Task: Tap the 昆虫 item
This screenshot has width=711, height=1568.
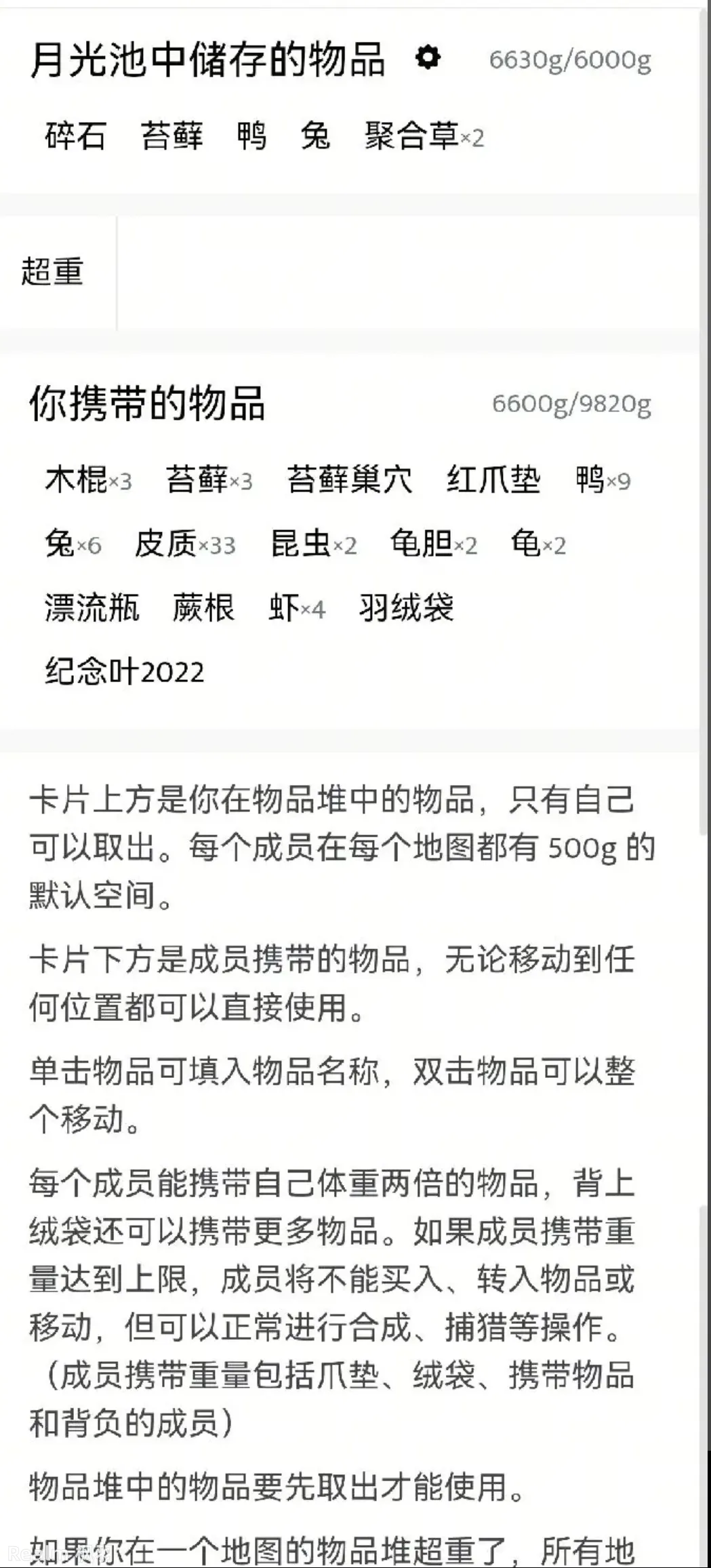Action: (313, 544)
